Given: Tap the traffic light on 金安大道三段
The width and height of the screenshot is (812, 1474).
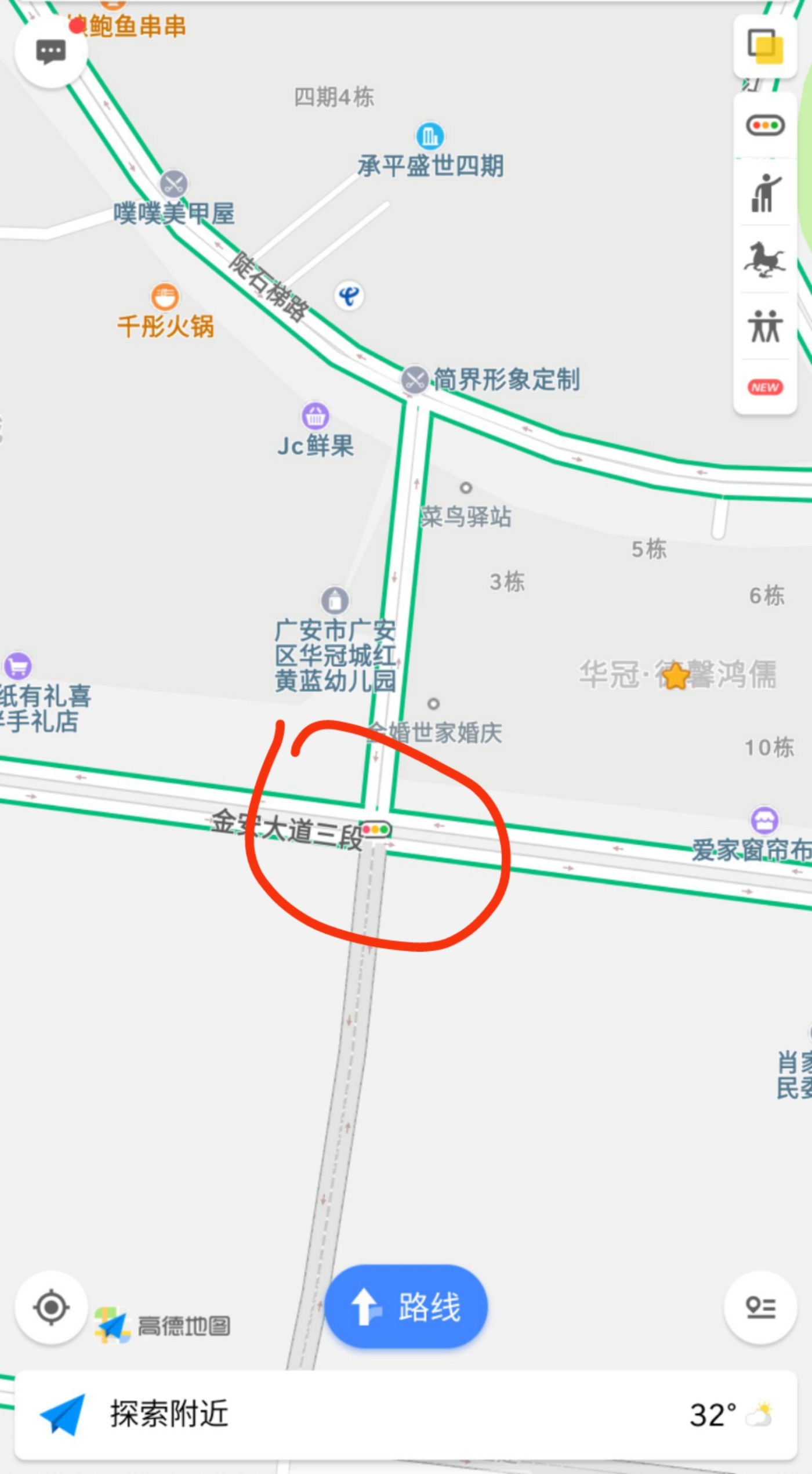Looking at the screenshot, I should coord(376,830).
